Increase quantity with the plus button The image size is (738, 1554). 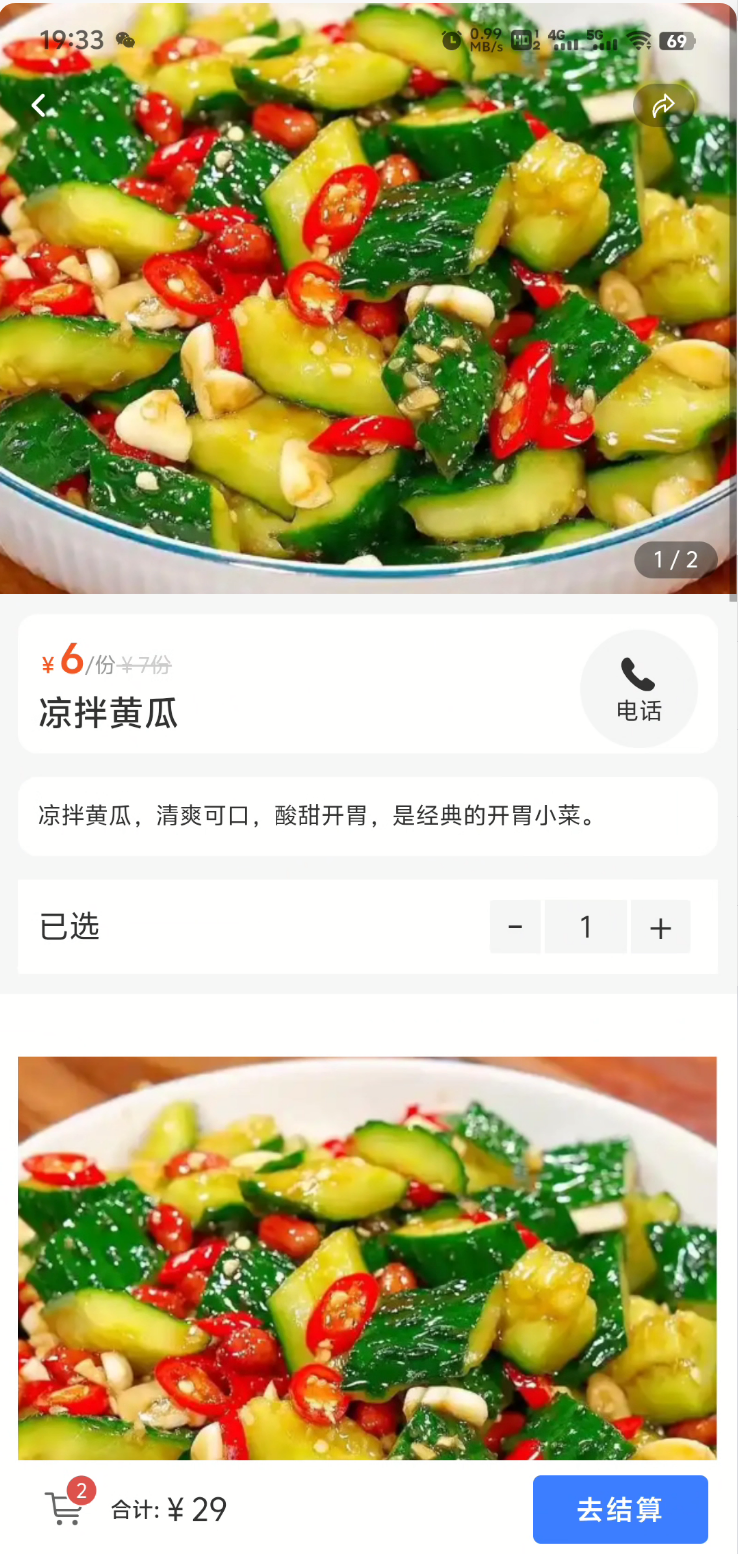click(660, 927)
